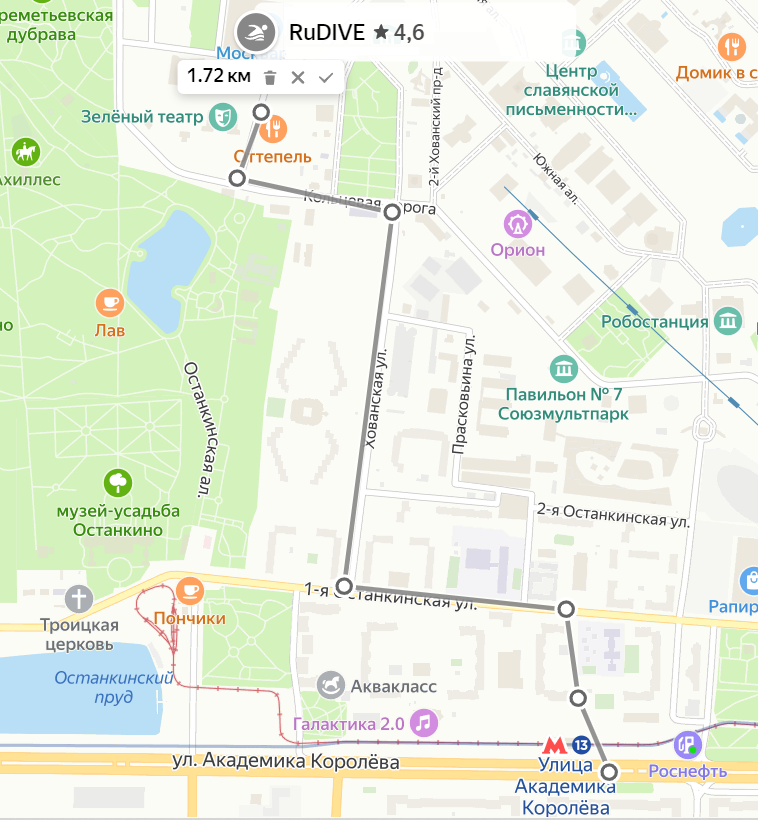This screenshot has width=758, height=820.
Task: Open the Пончики cafe marker
Action: tap(189, 591)
